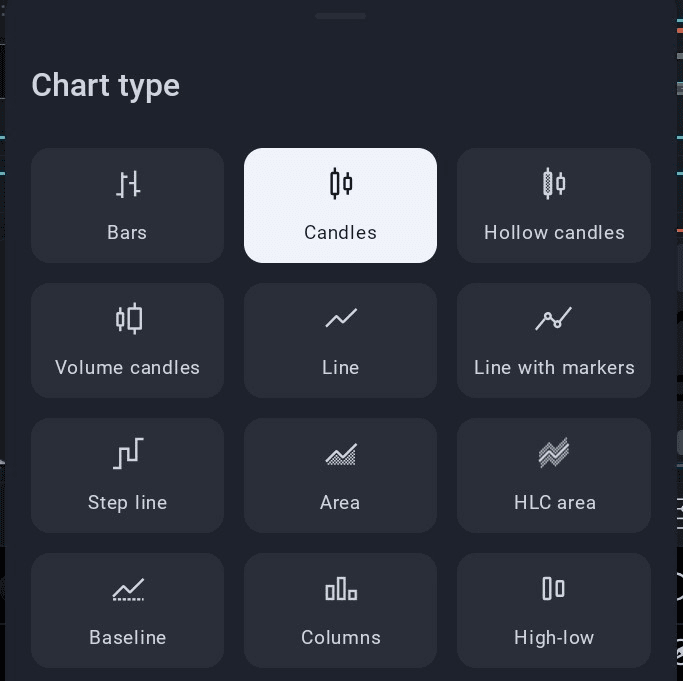683x681 pixels.
Task: Switch the chart to Area
Action: (x=340, y=476)
